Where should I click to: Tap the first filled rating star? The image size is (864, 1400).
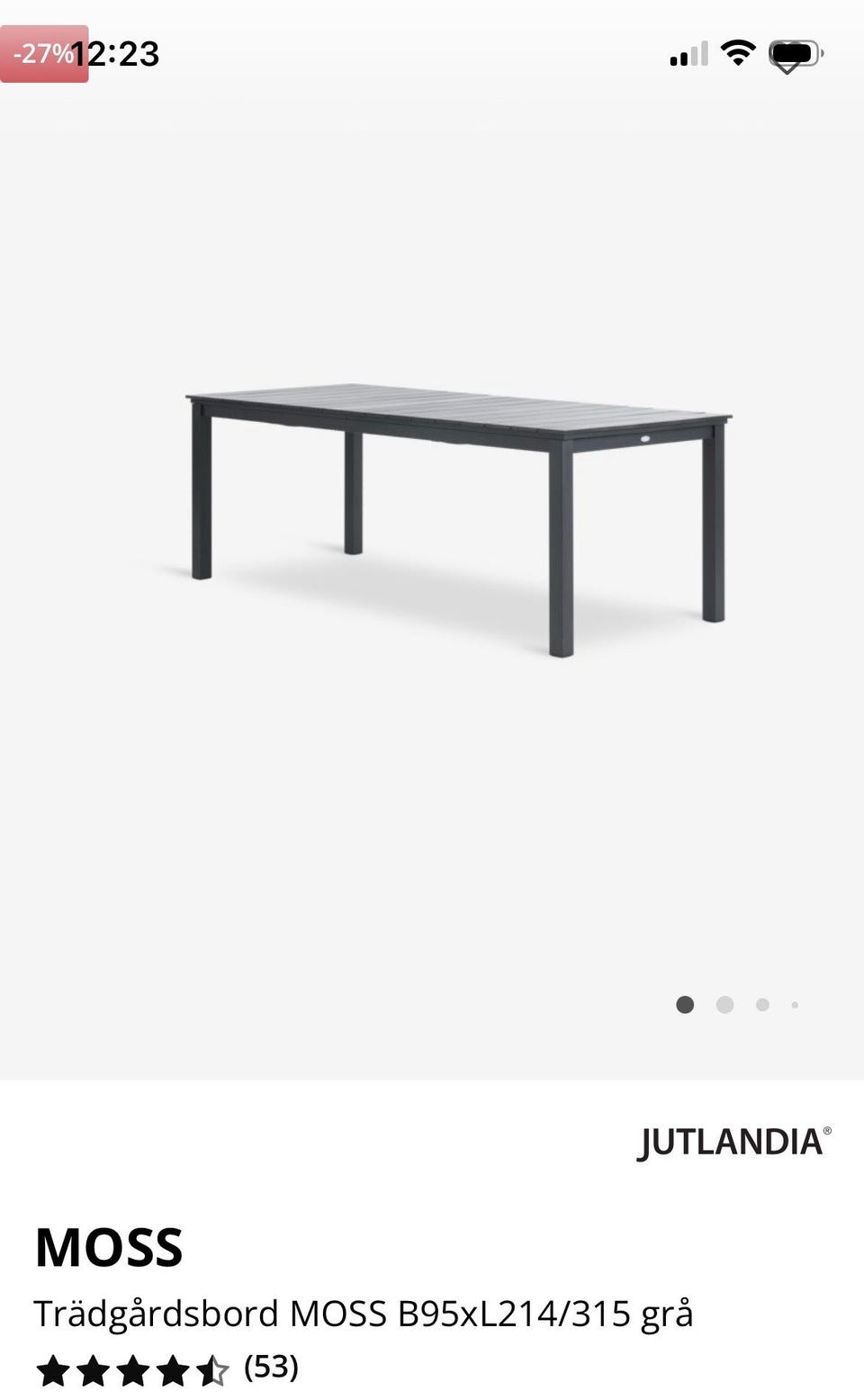(x=51, y=1371)
